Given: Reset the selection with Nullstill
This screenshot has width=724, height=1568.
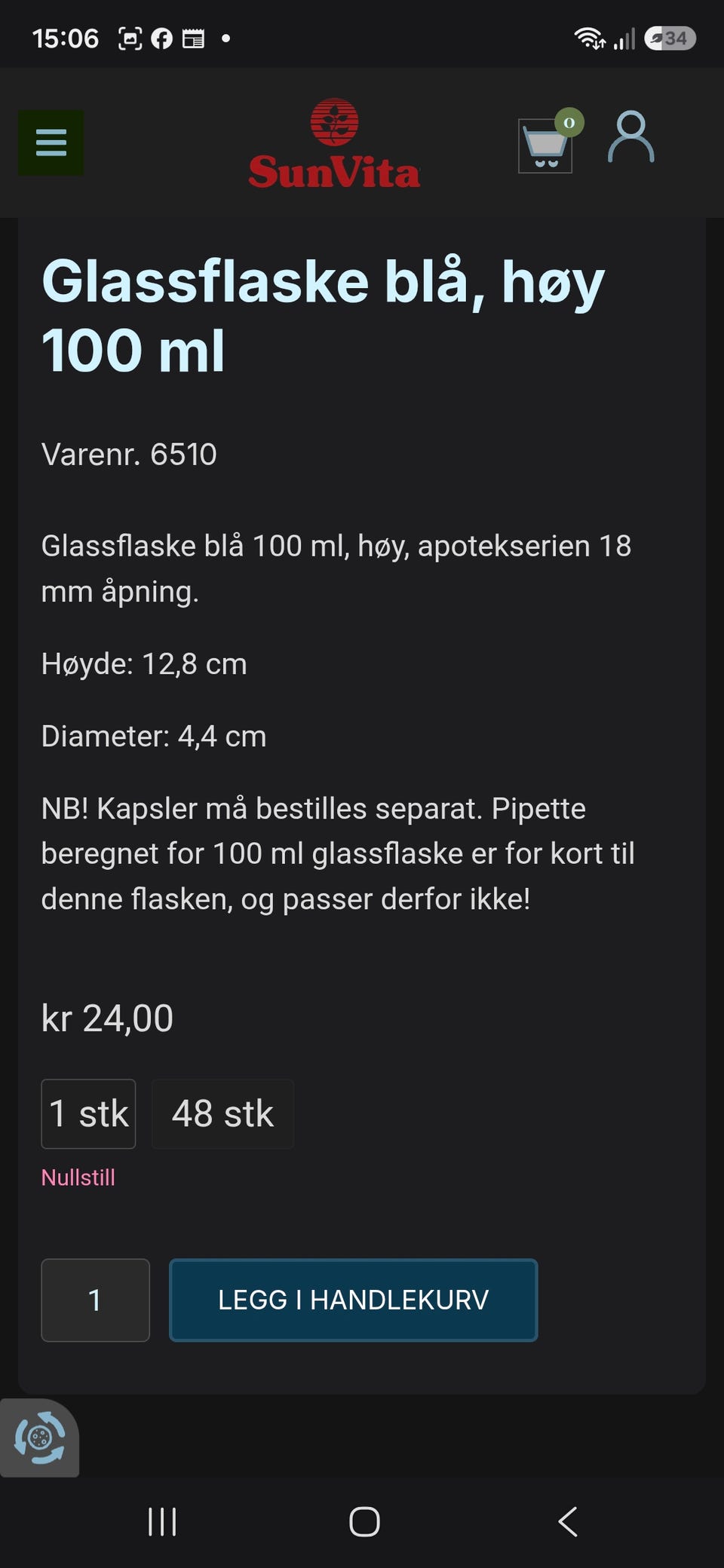Looking at the screenshot, I should (x=78, y=1178).
